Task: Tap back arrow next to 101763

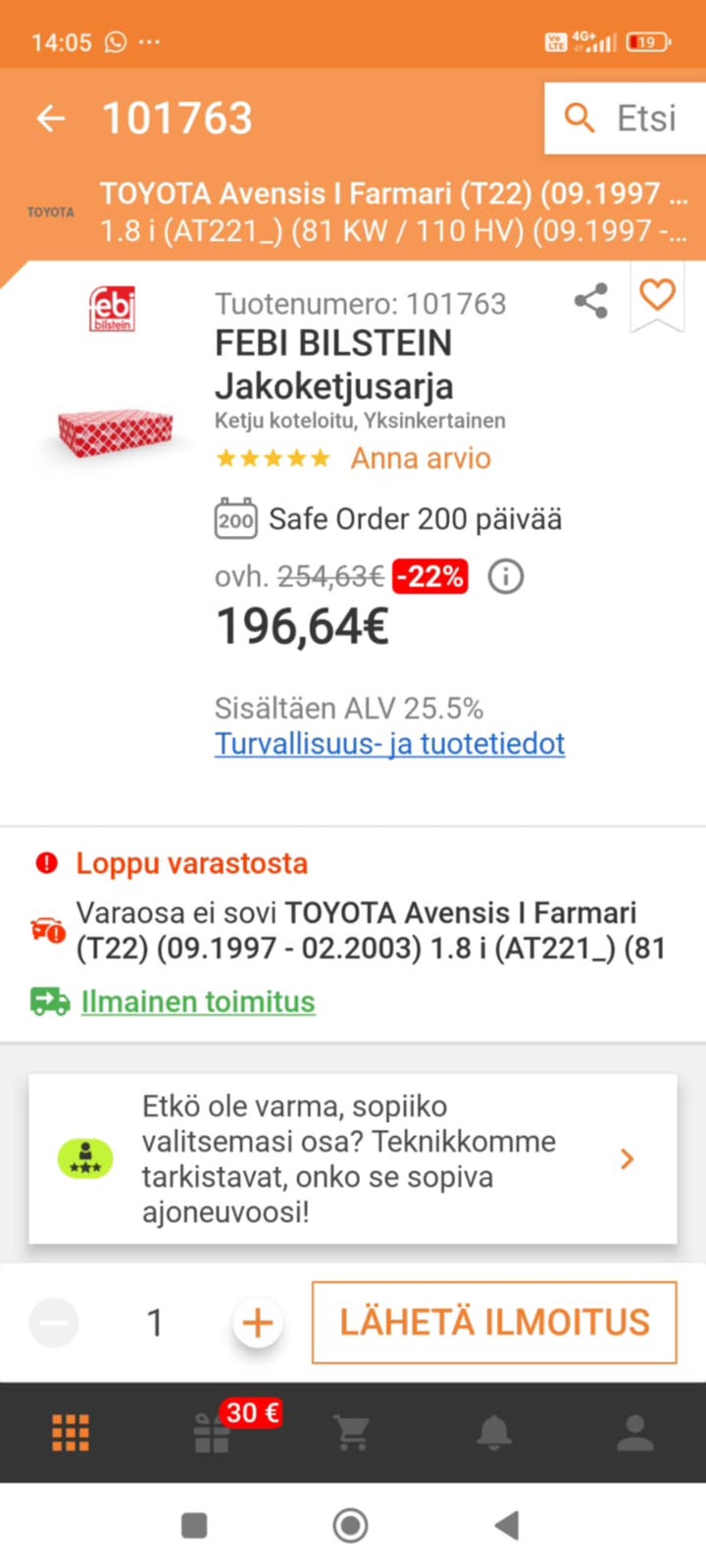Action: coord(50,118)
